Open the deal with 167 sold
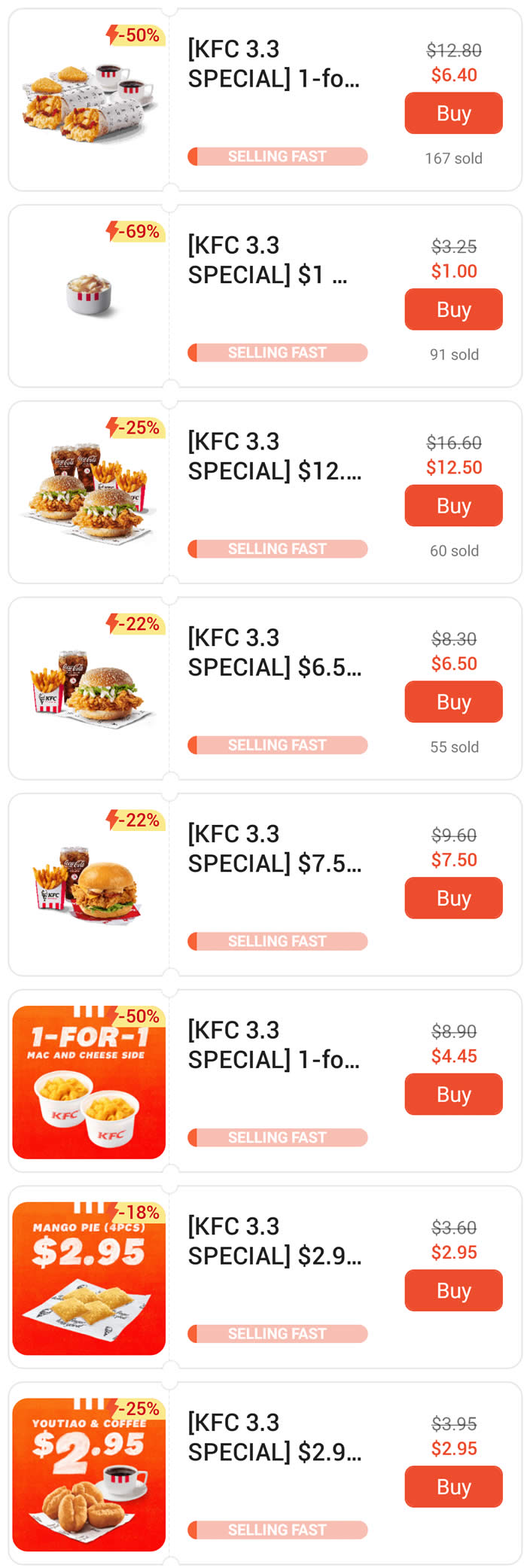Image resolution: width=527 pixels, height=1568 pixels. tap(274, 64)
